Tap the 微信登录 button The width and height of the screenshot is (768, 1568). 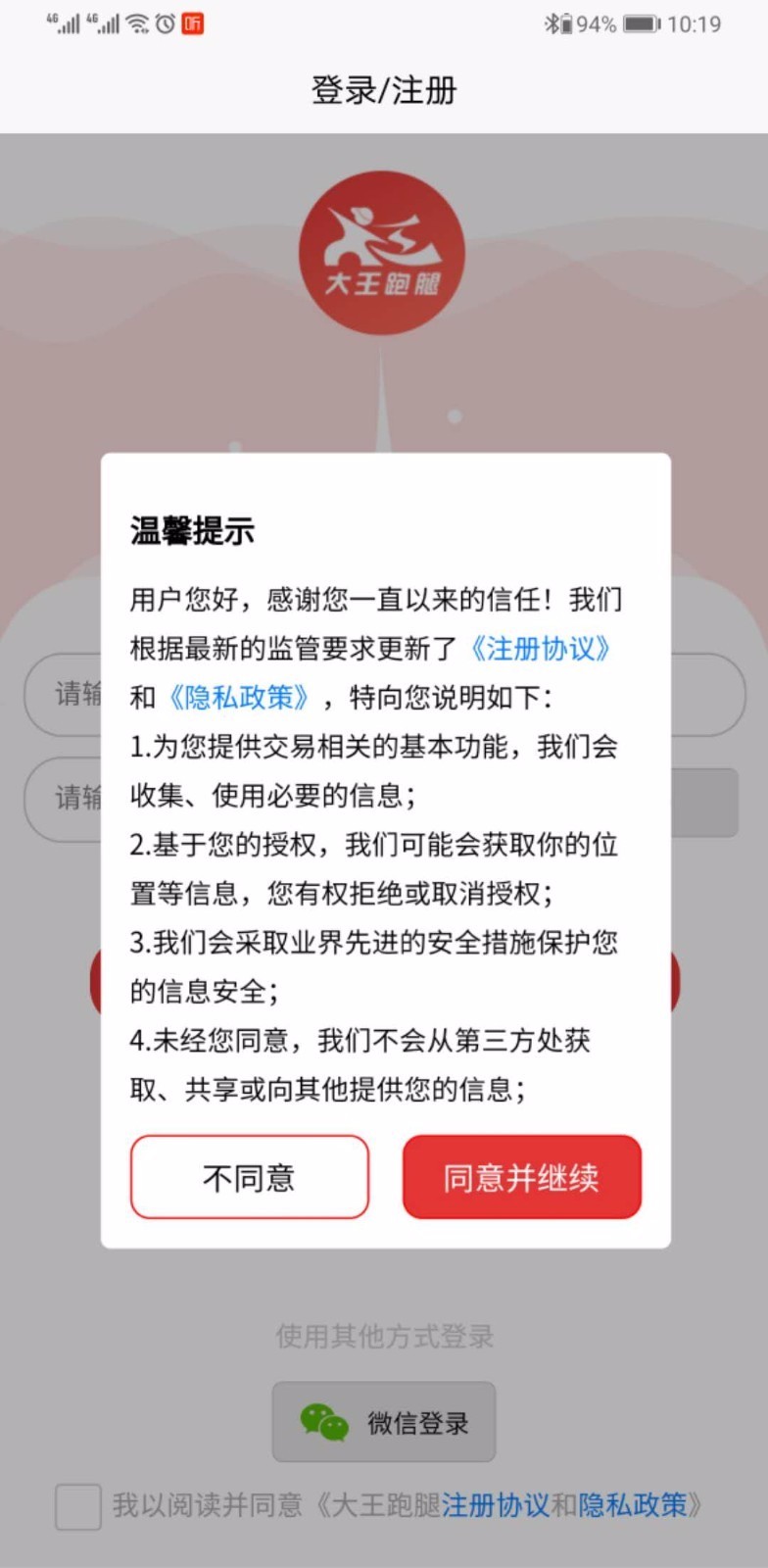click(383, 1422)
